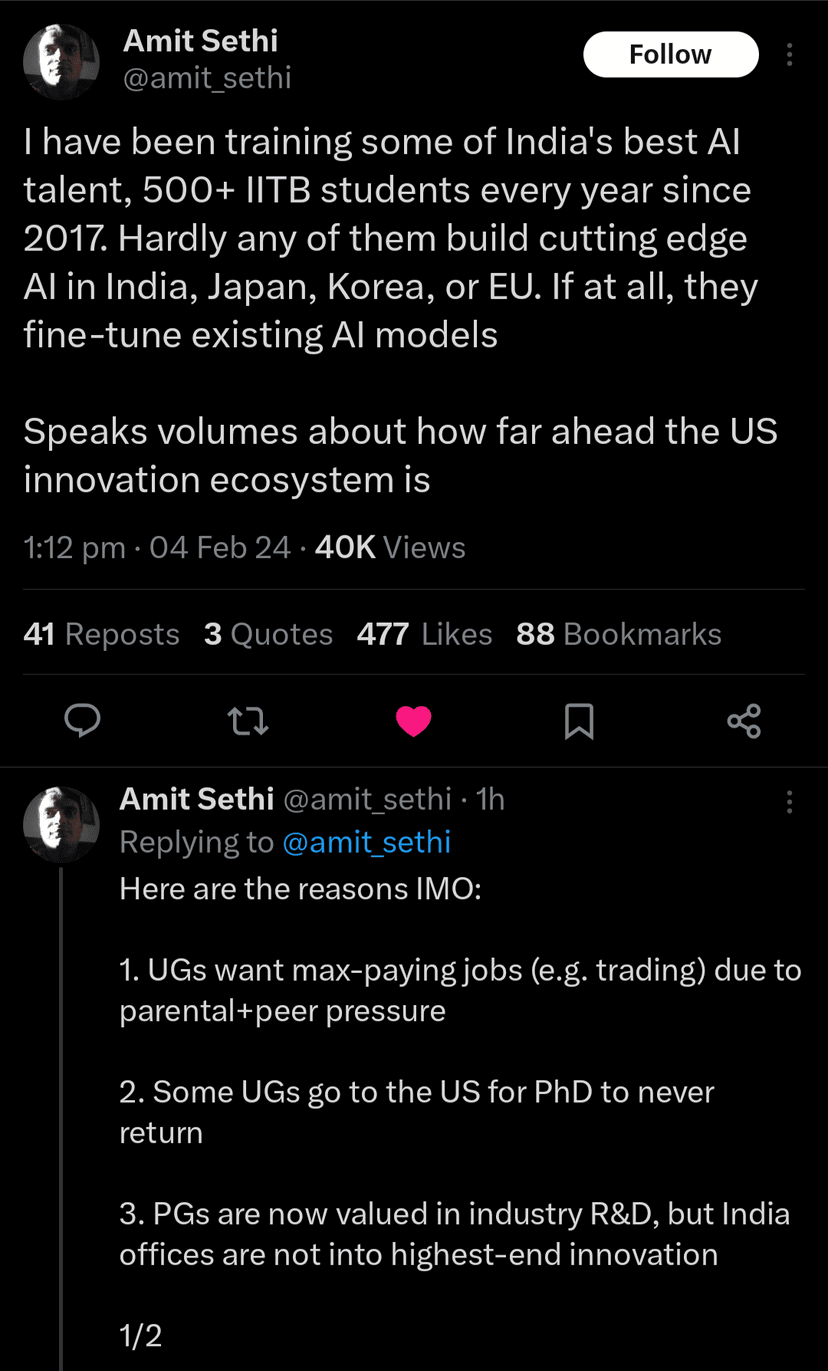View the 3 Quotes list

click(x=268, y=634)
